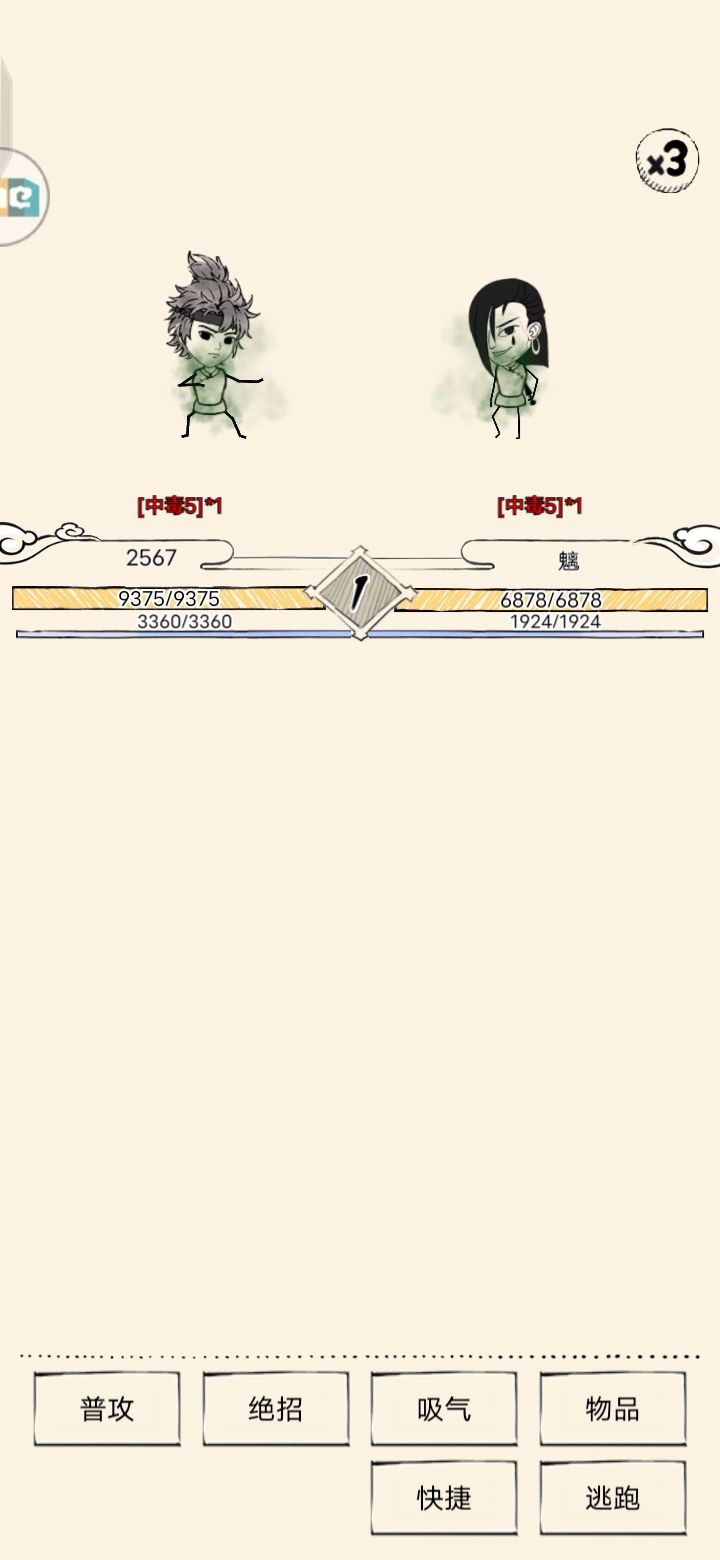Screen dimensions: 720x1560
Task: Tap the 普攻 normal attack button
Action: tap(107, 1408)
